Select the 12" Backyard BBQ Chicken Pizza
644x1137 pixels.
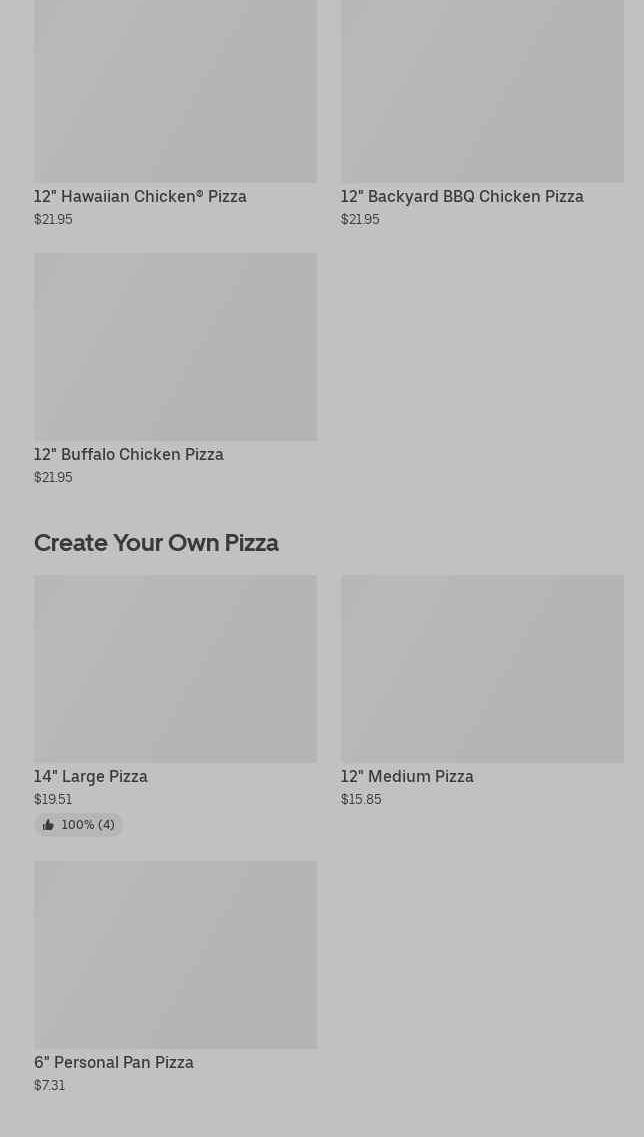pos(482,112)
